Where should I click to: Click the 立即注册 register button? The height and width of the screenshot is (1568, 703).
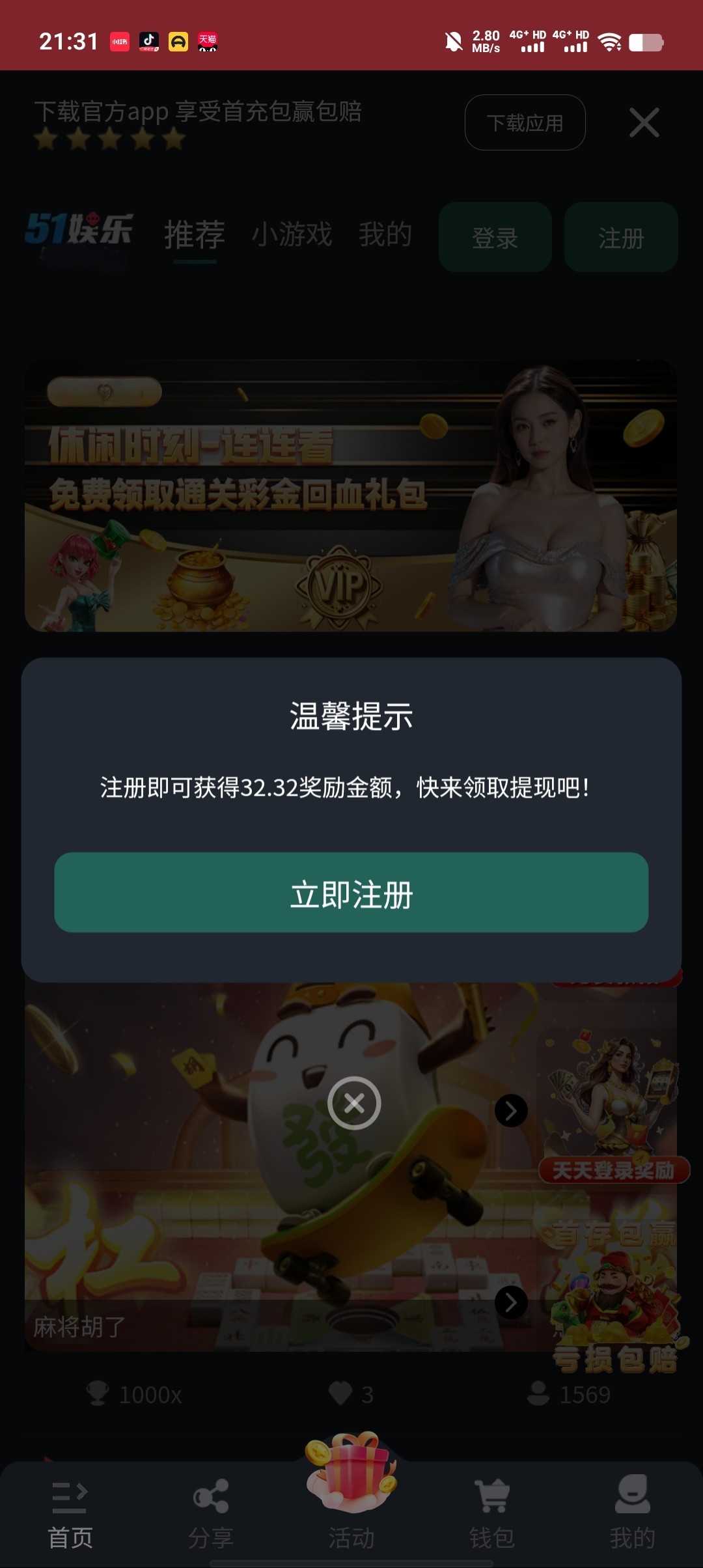point(351,893)
